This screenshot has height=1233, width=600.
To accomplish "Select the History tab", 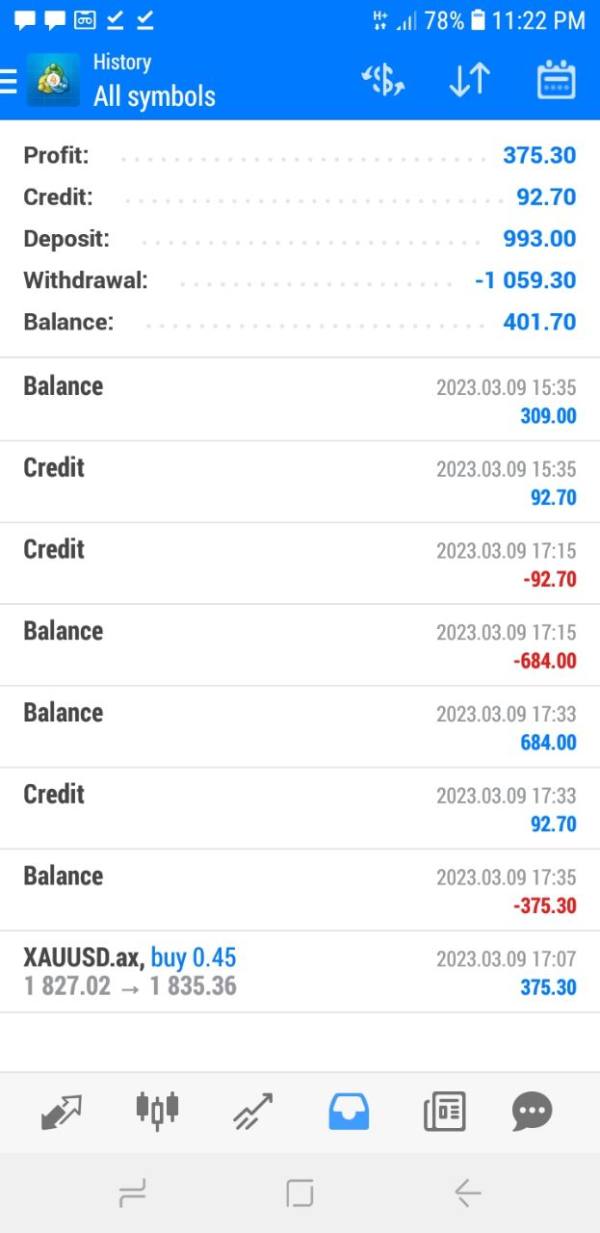I will pyautogui.click(x=348, y=1111).
